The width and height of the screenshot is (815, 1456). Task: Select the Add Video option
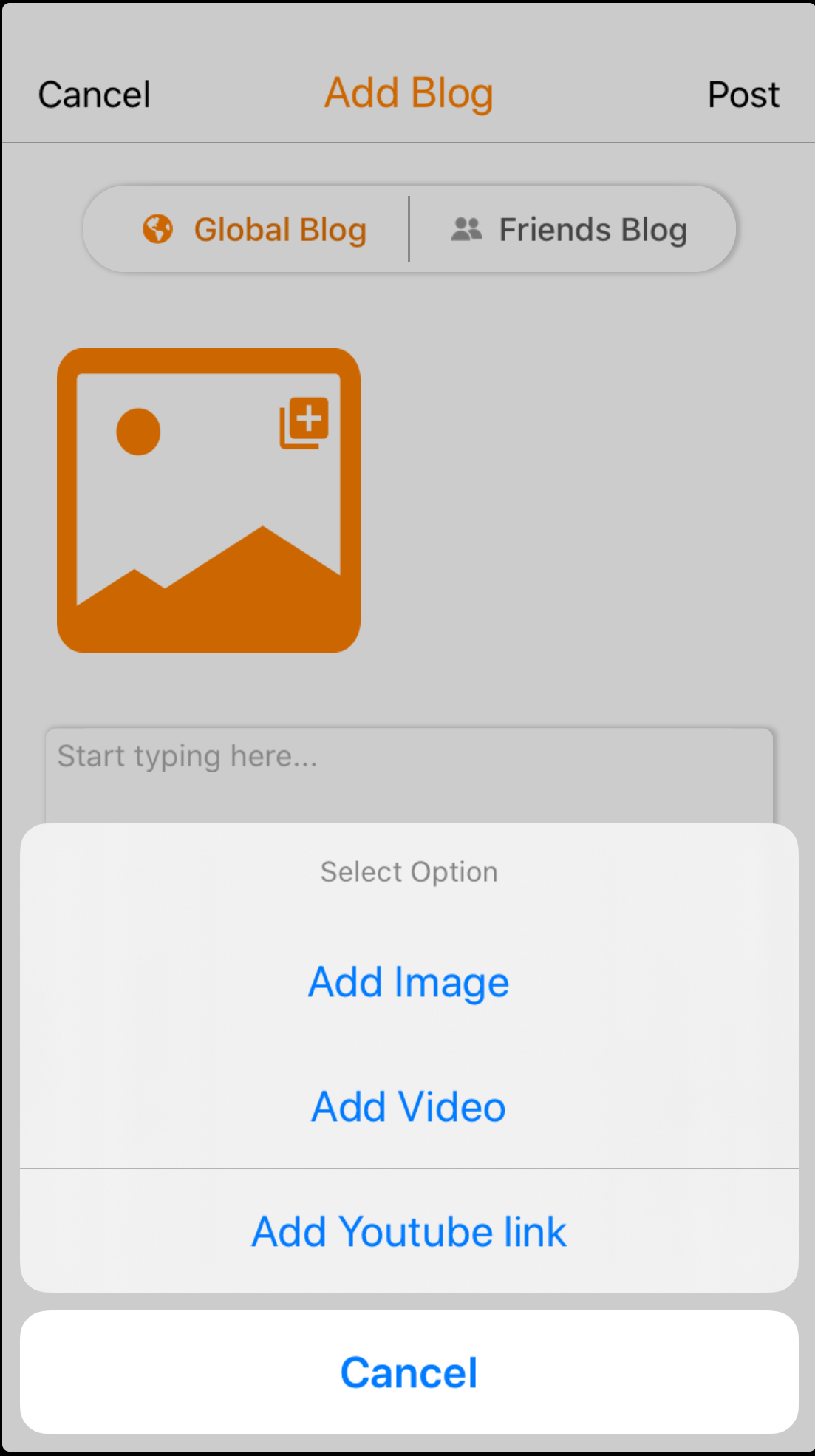click(x=409, y=1106)
